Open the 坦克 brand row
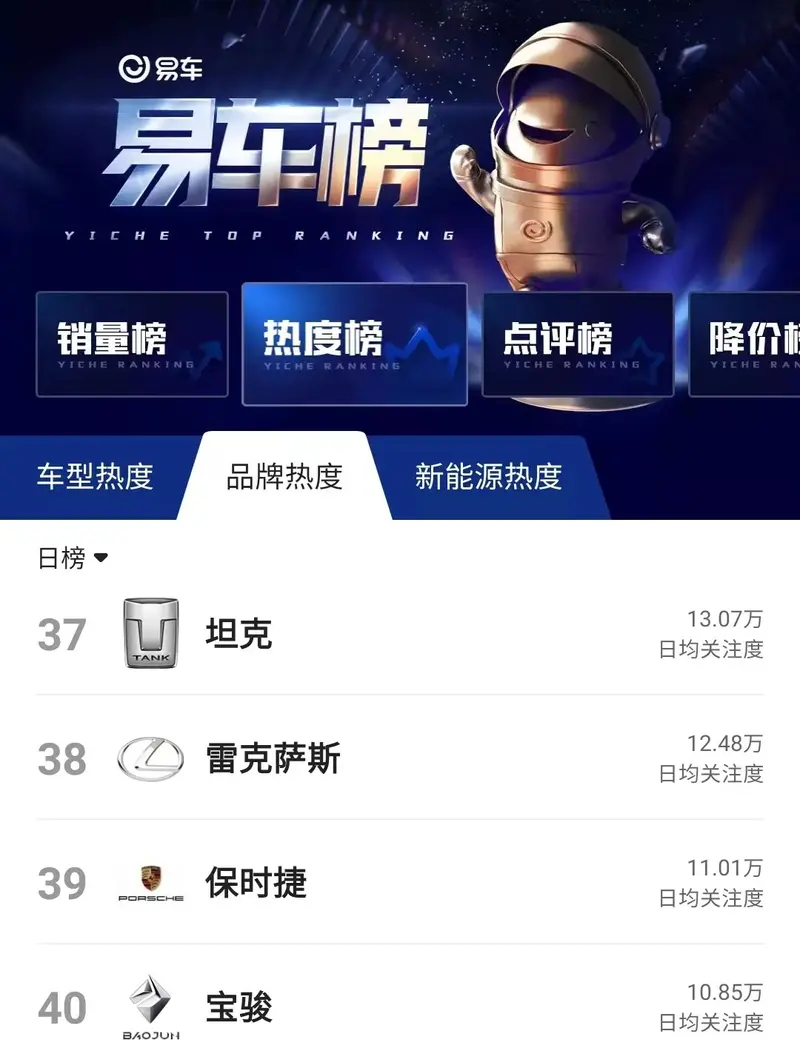This screenshot has width=800, height=1059. (400, 634)
